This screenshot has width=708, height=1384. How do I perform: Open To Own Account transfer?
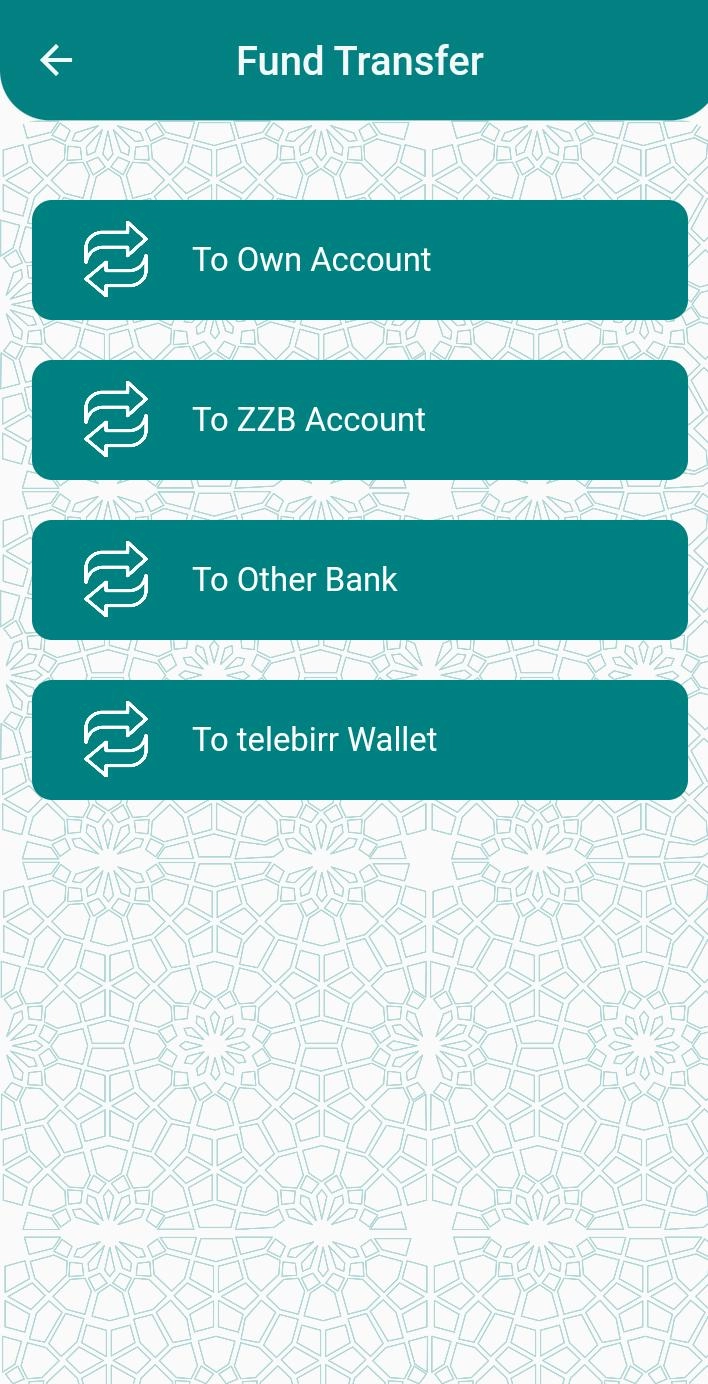[359, 260]
